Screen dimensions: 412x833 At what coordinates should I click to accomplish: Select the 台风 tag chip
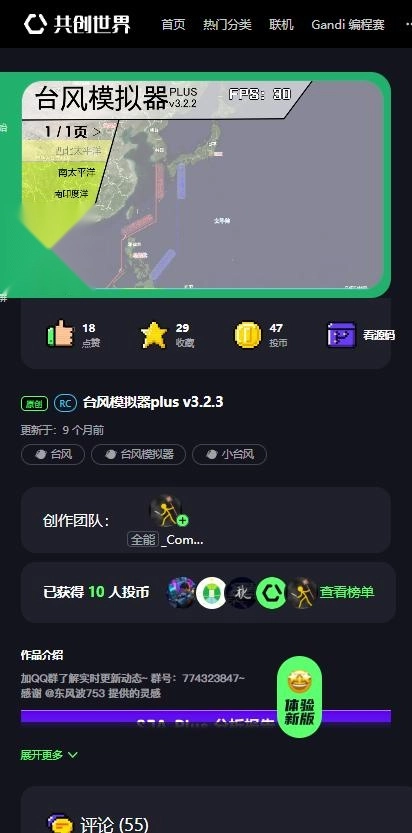[53, 454]
